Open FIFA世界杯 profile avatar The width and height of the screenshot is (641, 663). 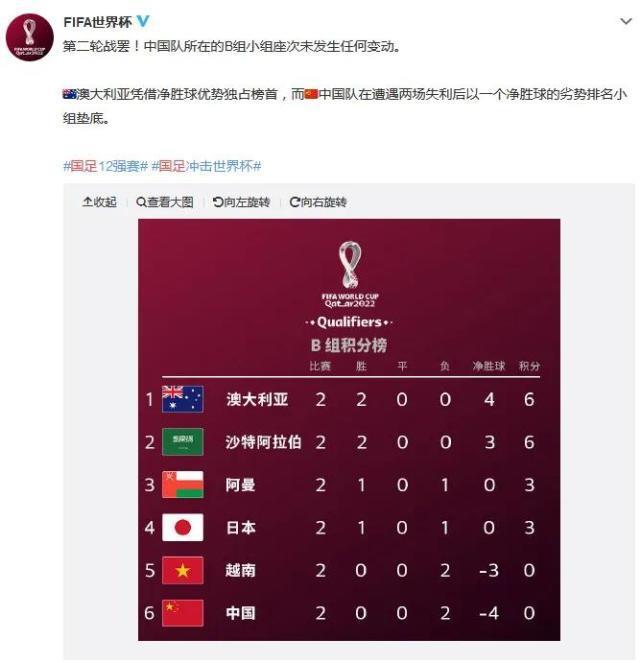[x=29, y=37]
